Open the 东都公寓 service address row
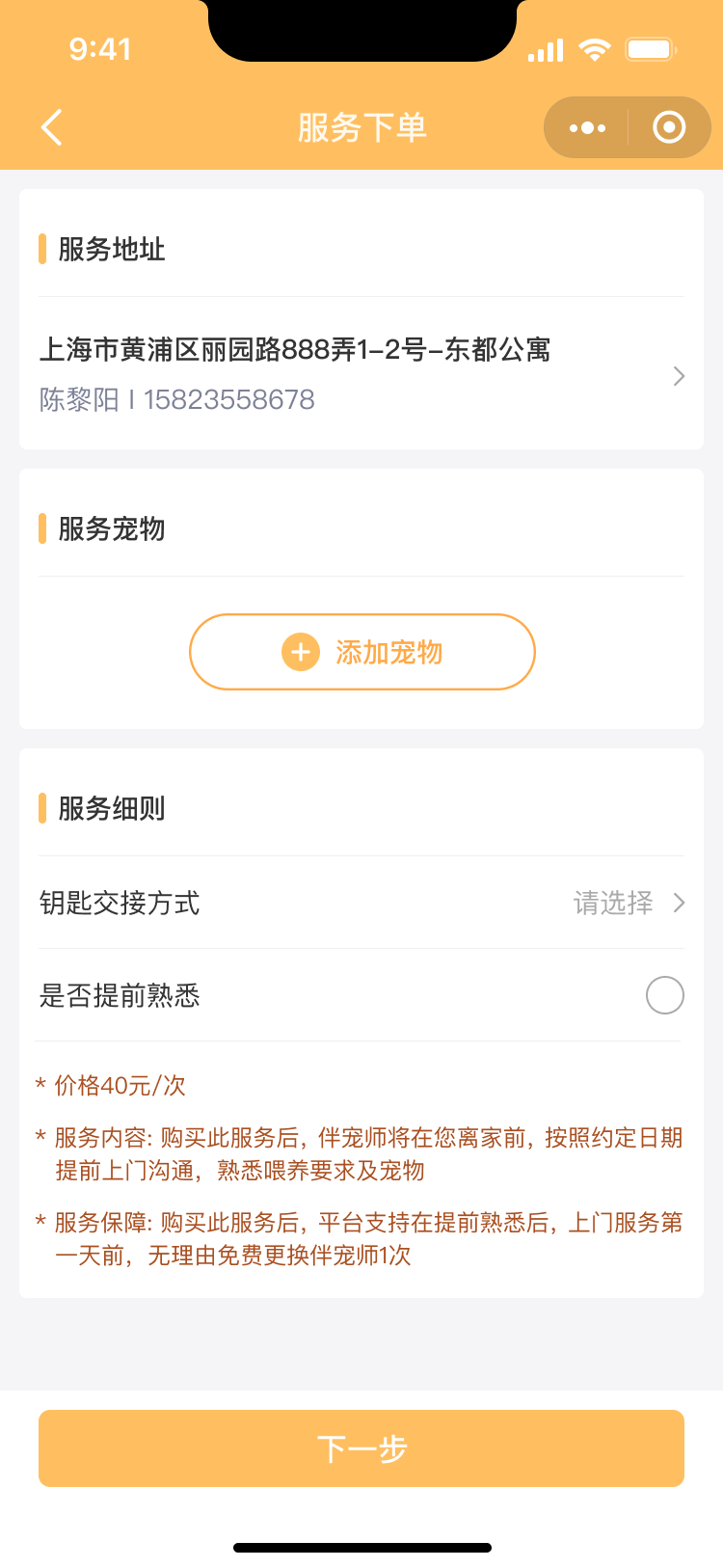Screen dimensions: 723x1568 361,374
